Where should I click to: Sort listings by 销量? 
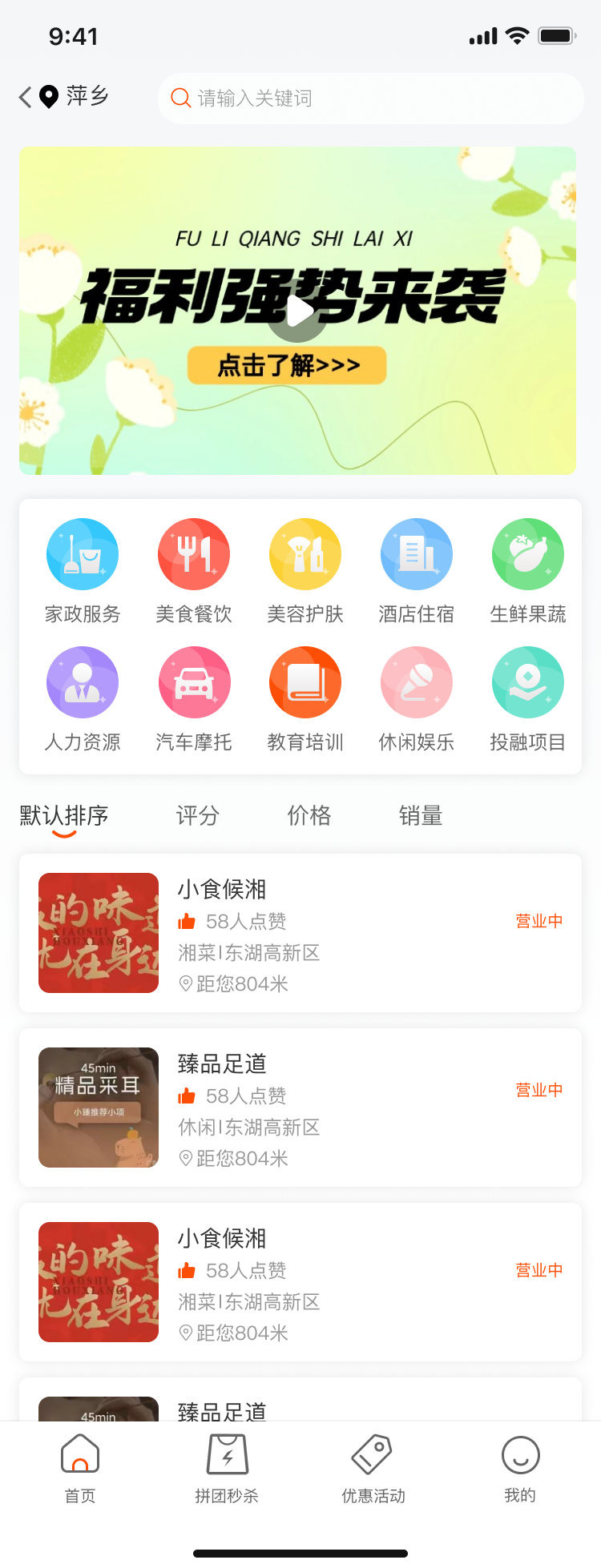421,815
